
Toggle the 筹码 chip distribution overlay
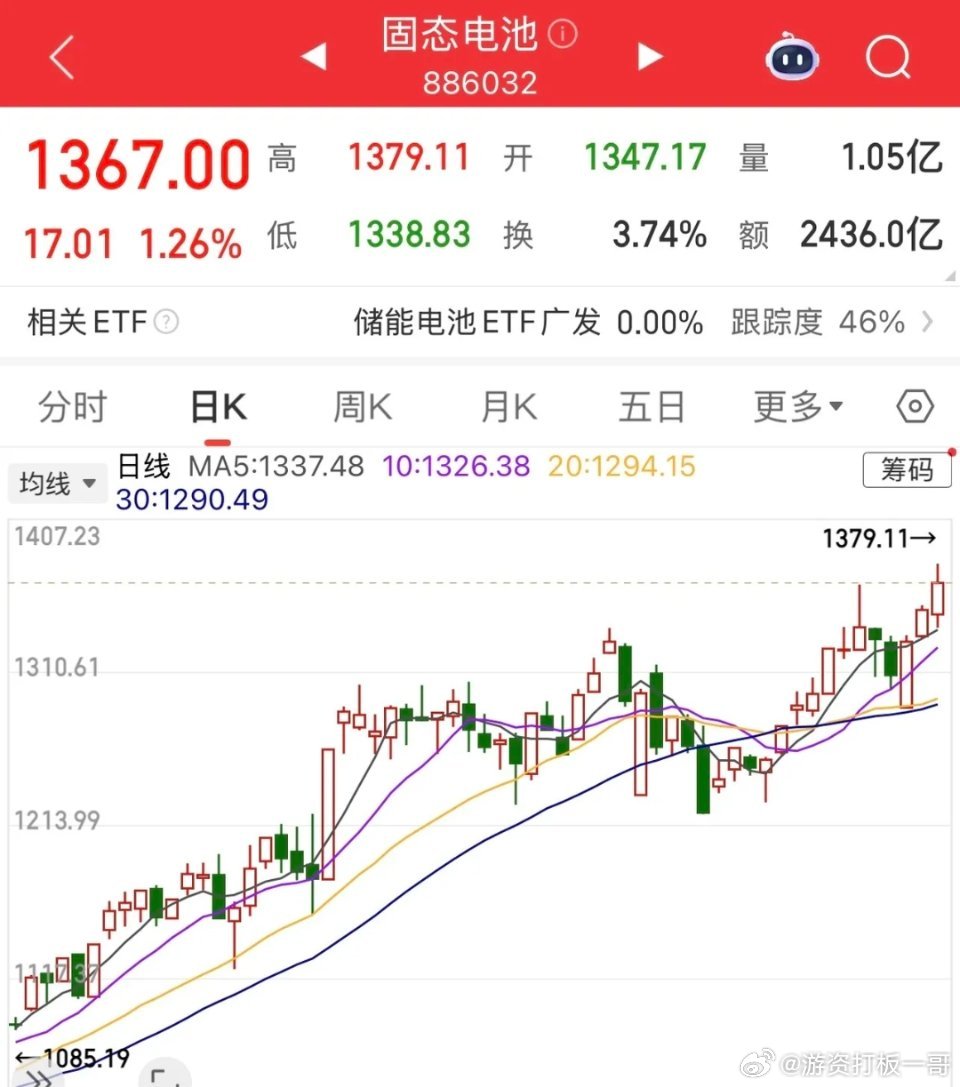click(x=906, y=470)
